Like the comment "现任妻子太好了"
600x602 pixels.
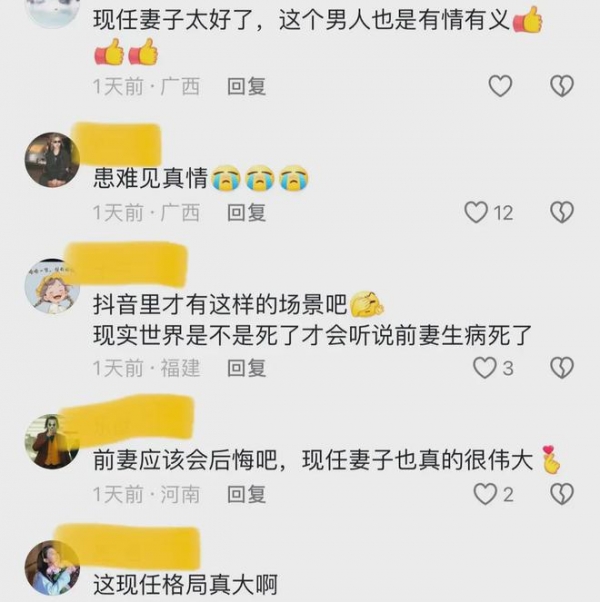click(500, 86)
